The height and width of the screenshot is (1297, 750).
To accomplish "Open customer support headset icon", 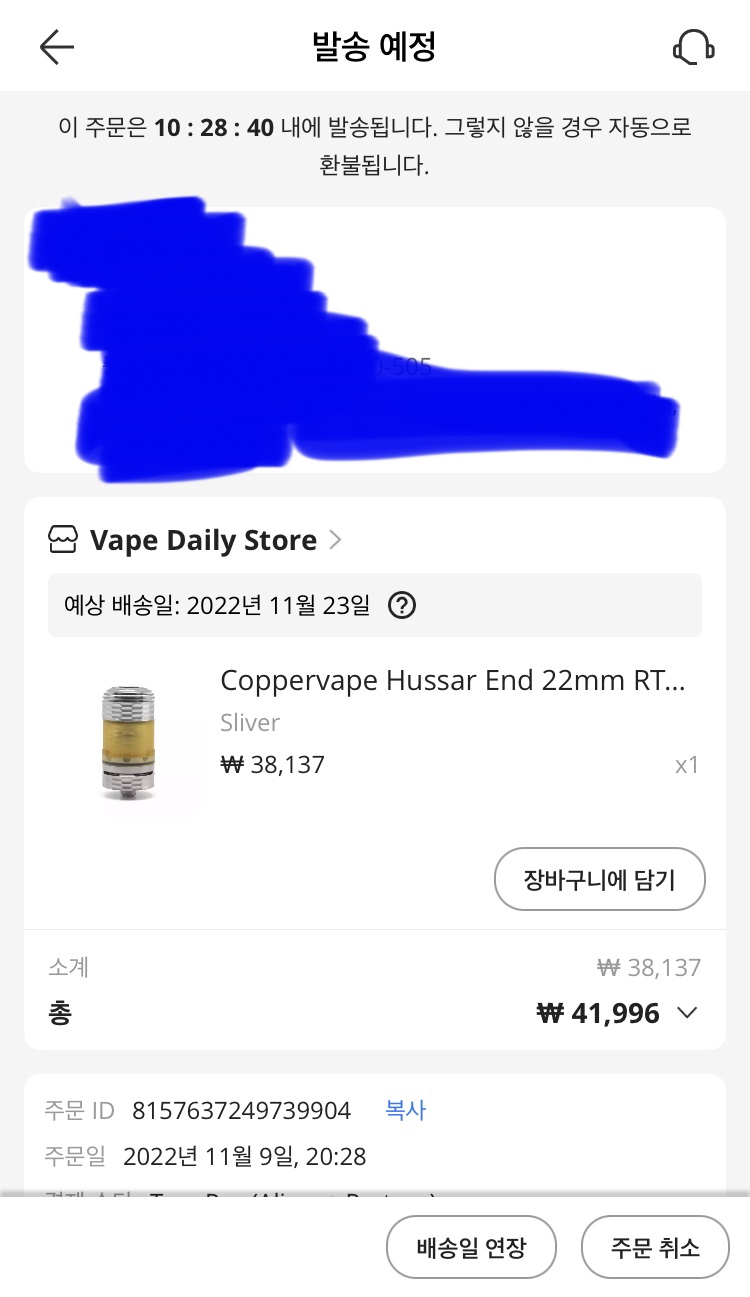I will (x=693, y=47).
